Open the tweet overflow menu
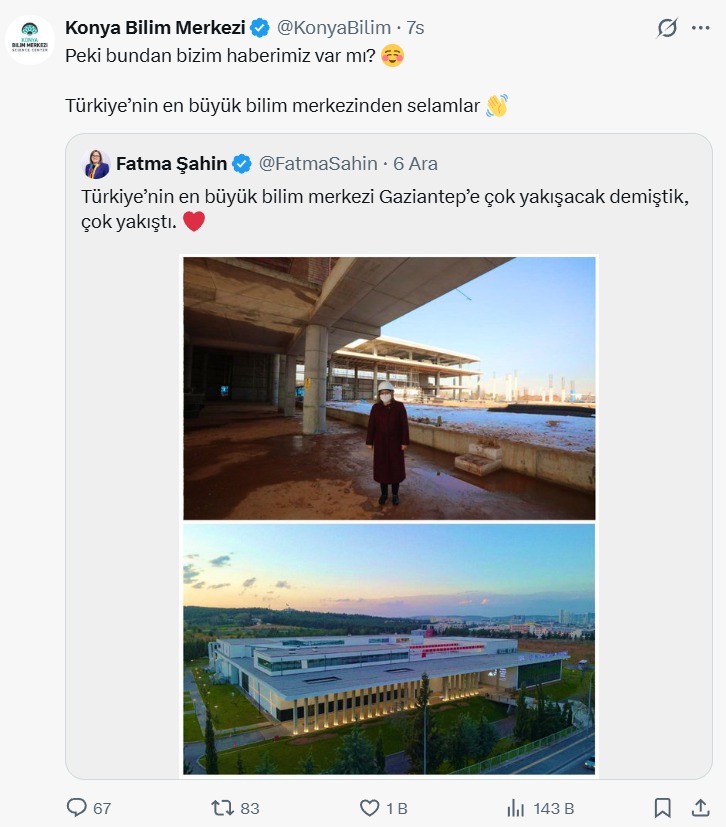 point(700,28)
